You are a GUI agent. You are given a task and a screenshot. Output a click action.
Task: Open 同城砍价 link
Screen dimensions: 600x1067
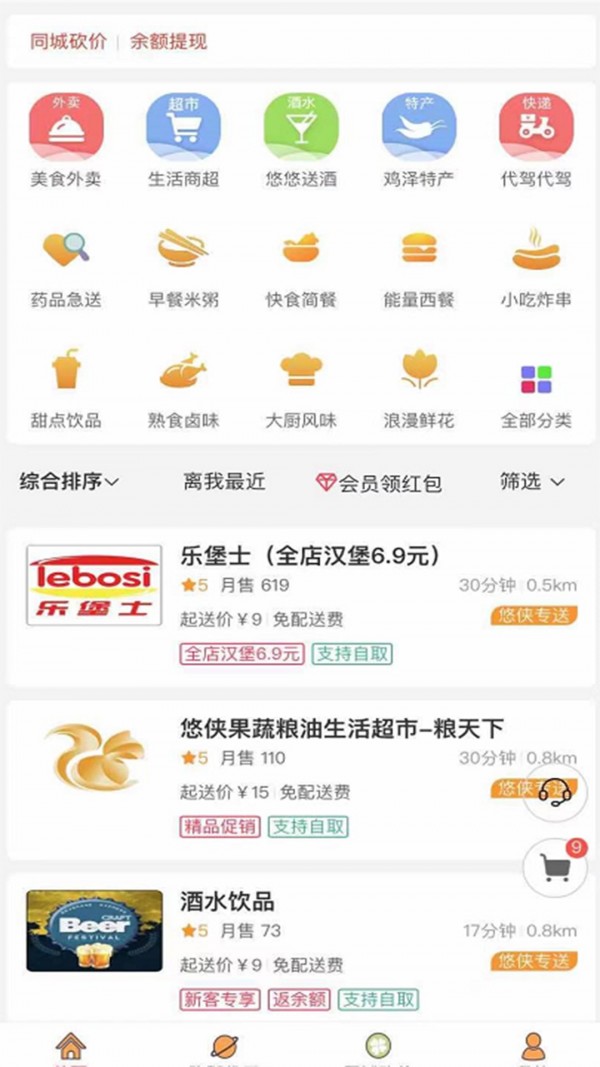tap(68, 42)
